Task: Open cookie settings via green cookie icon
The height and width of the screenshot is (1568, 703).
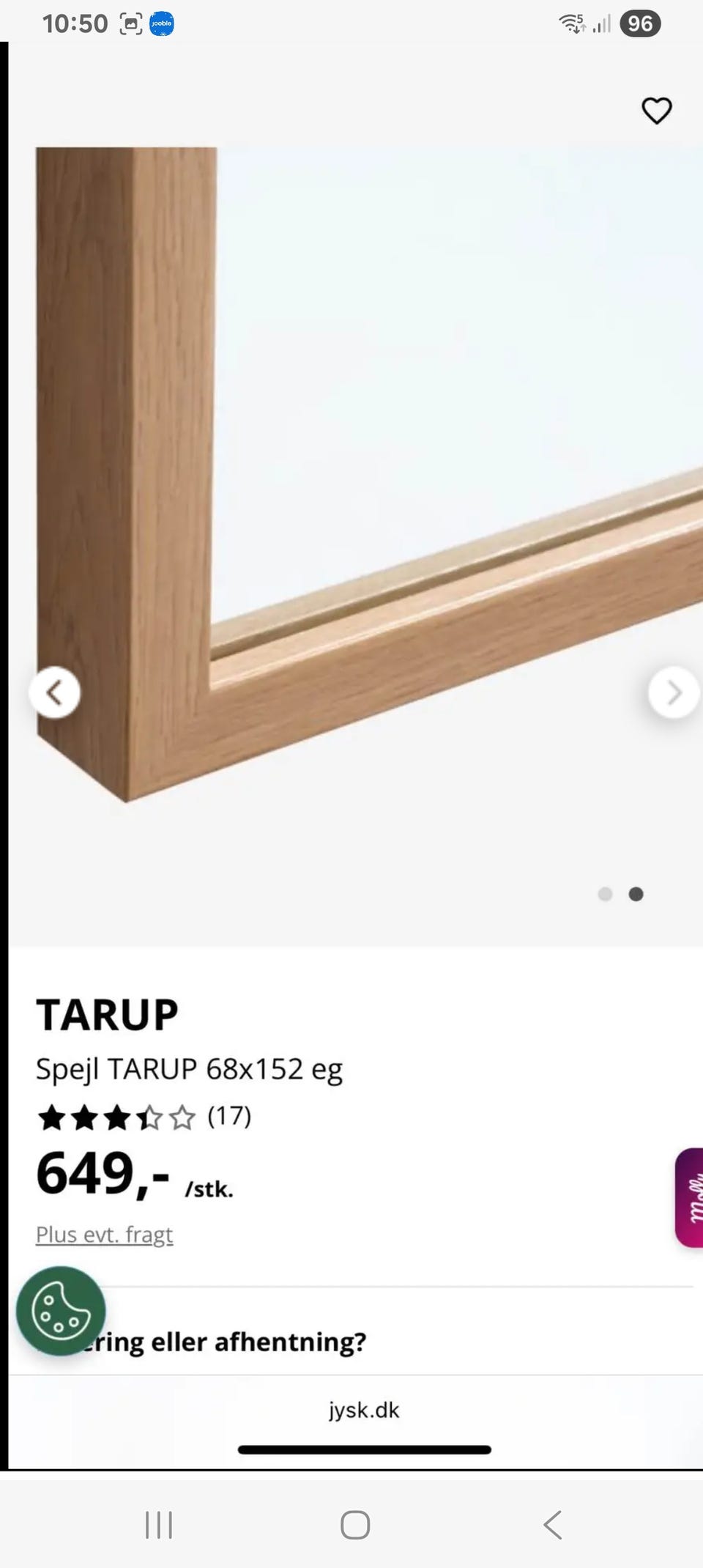Action: coord(62,1312)
